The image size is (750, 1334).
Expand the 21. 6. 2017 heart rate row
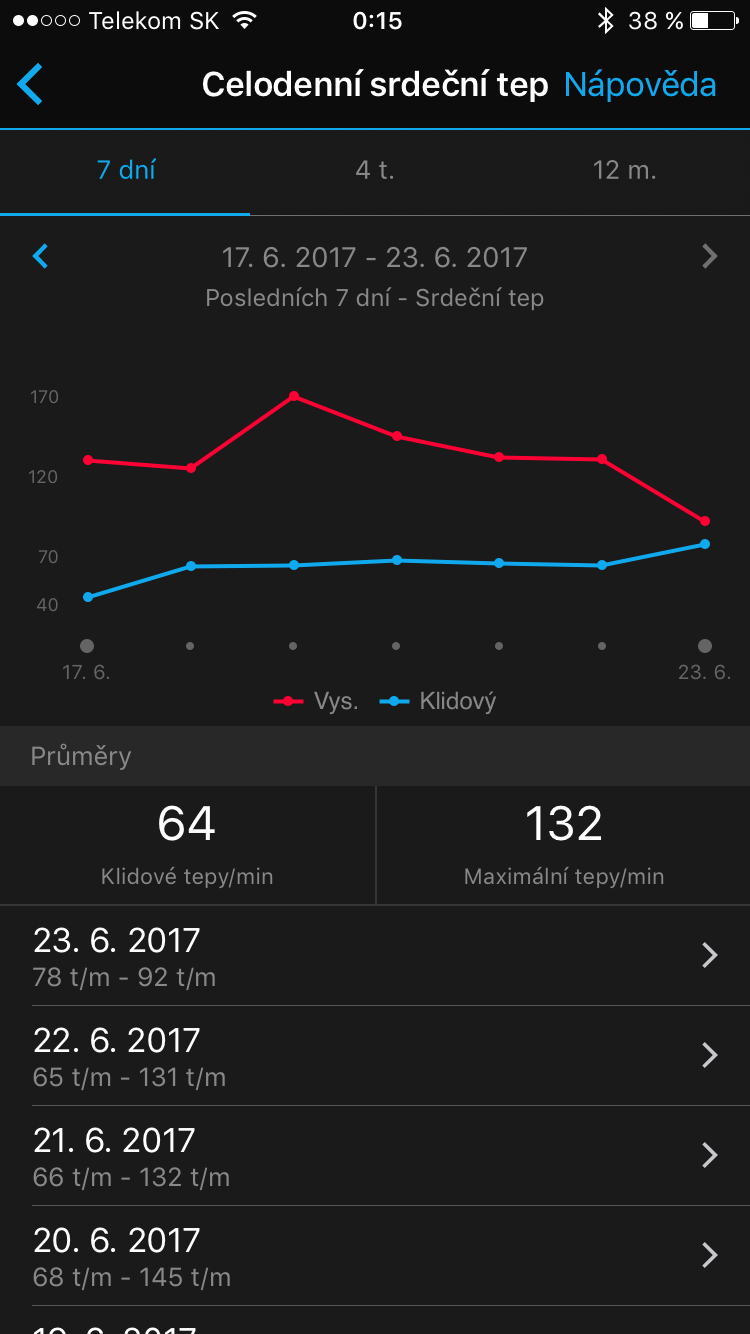pyautogui.click(x=375, y=1155)
